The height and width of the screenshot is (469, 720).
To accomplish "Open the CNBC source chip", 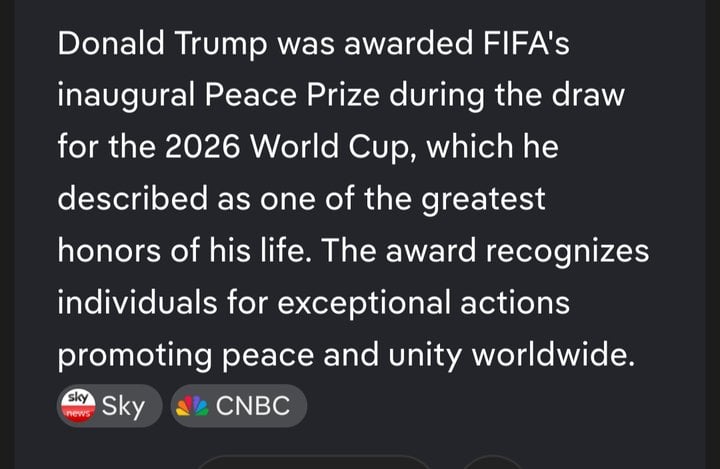I will pos(238,406).
